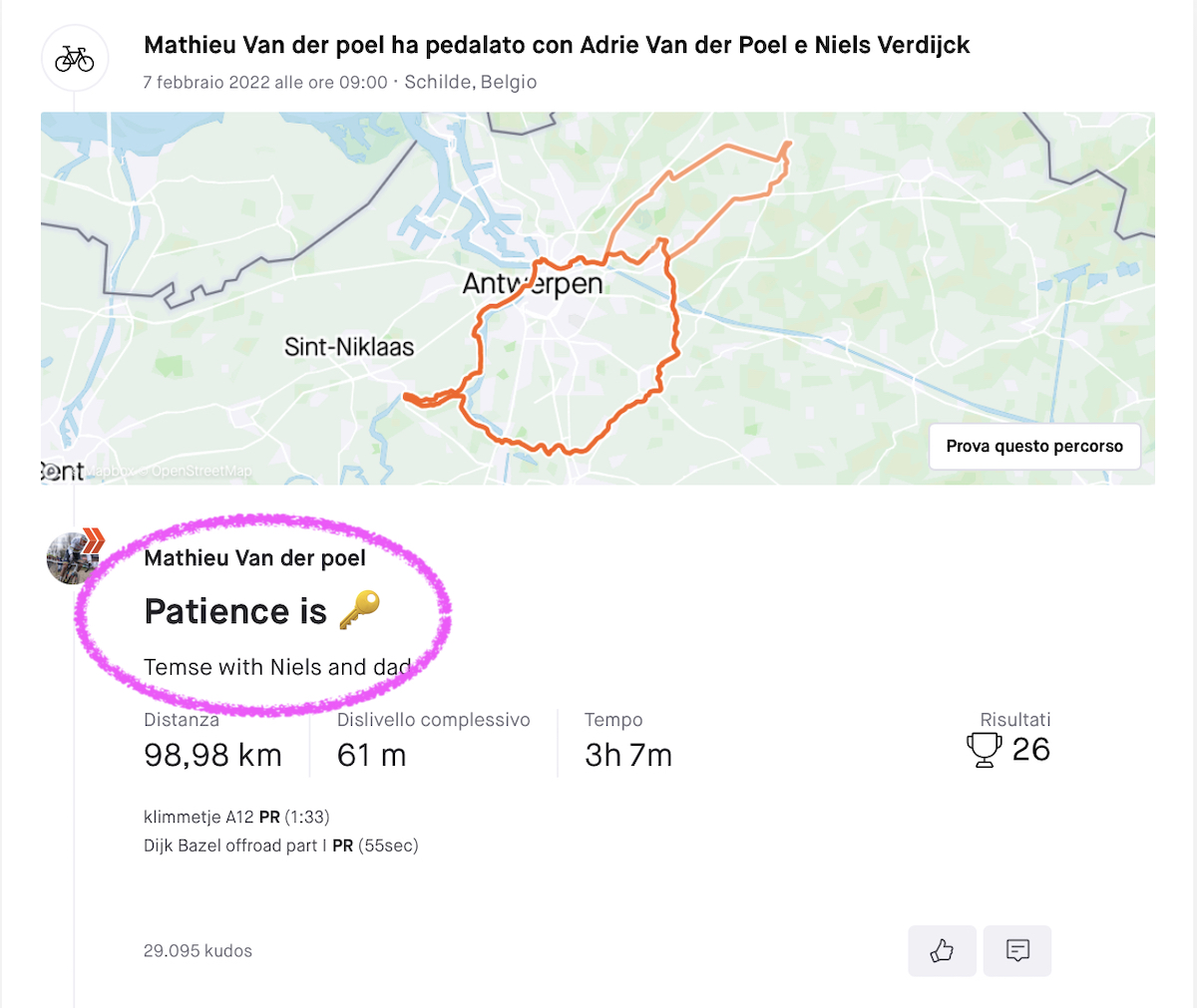Open comments on this activity

click(x=1017, y=950)
